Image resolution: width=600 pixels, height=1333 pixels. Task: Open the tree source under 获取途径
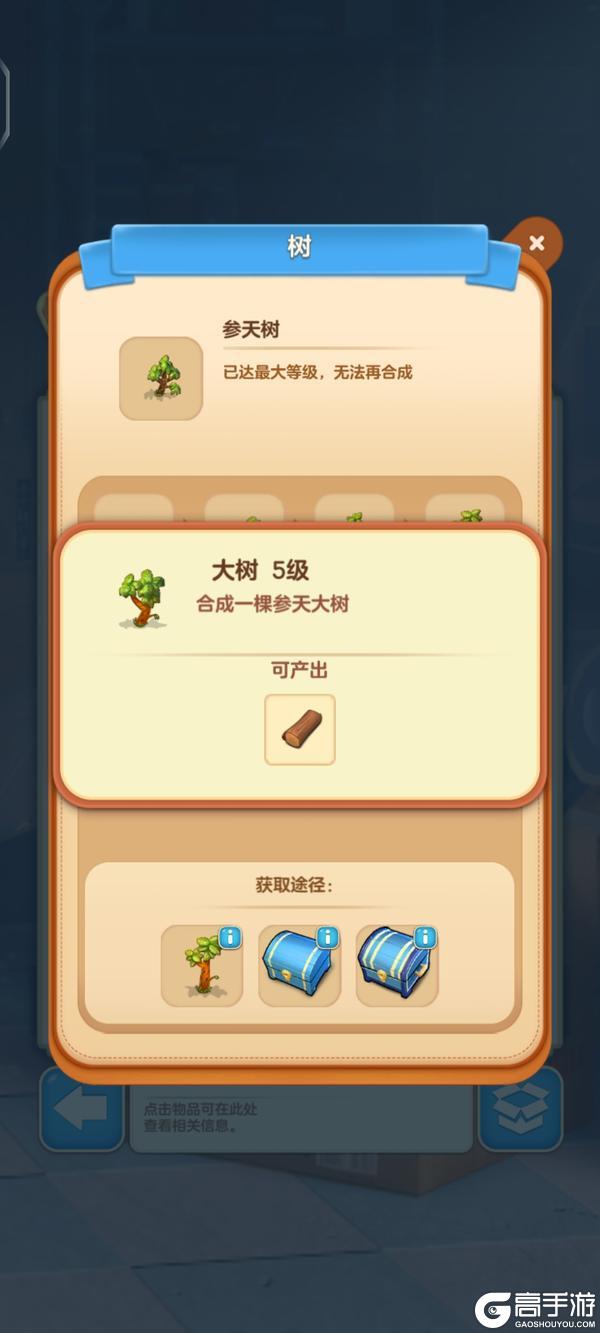click(202, 966)
